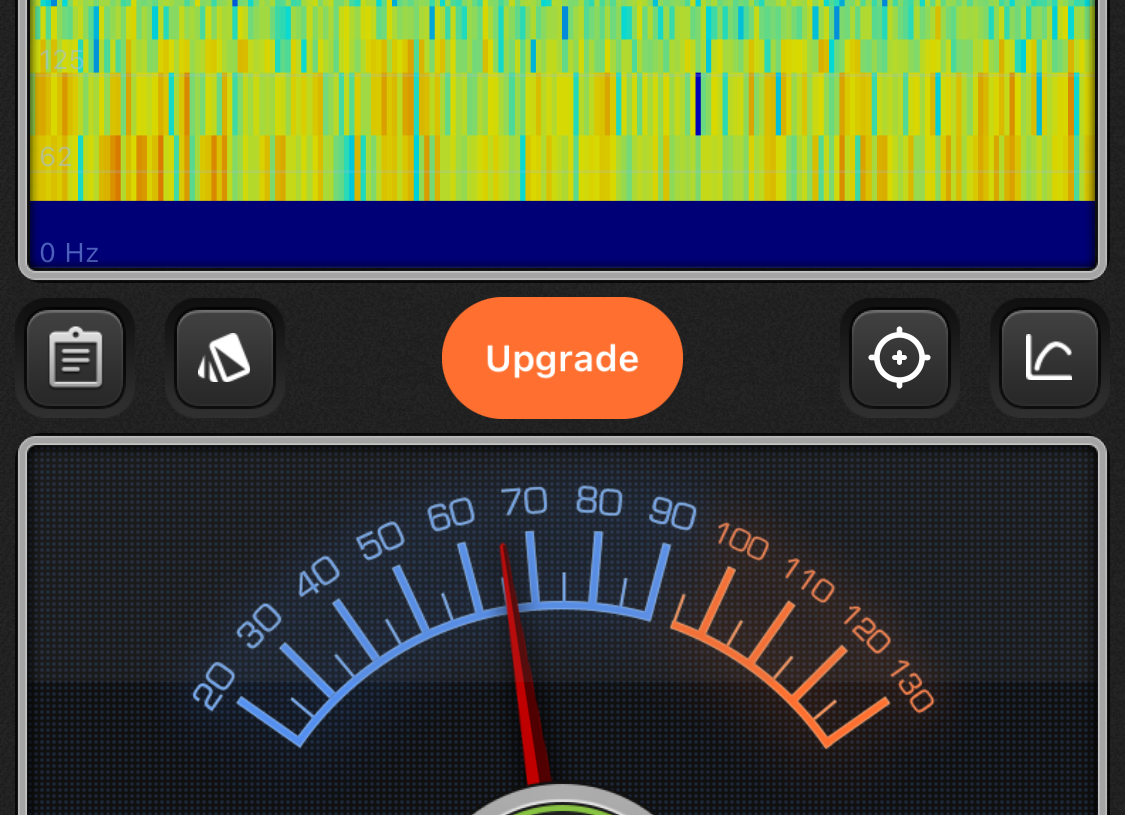The height and width of the screenshot is (815, 1125).
Task: Open the curve graph icon
Action: 1049,358
